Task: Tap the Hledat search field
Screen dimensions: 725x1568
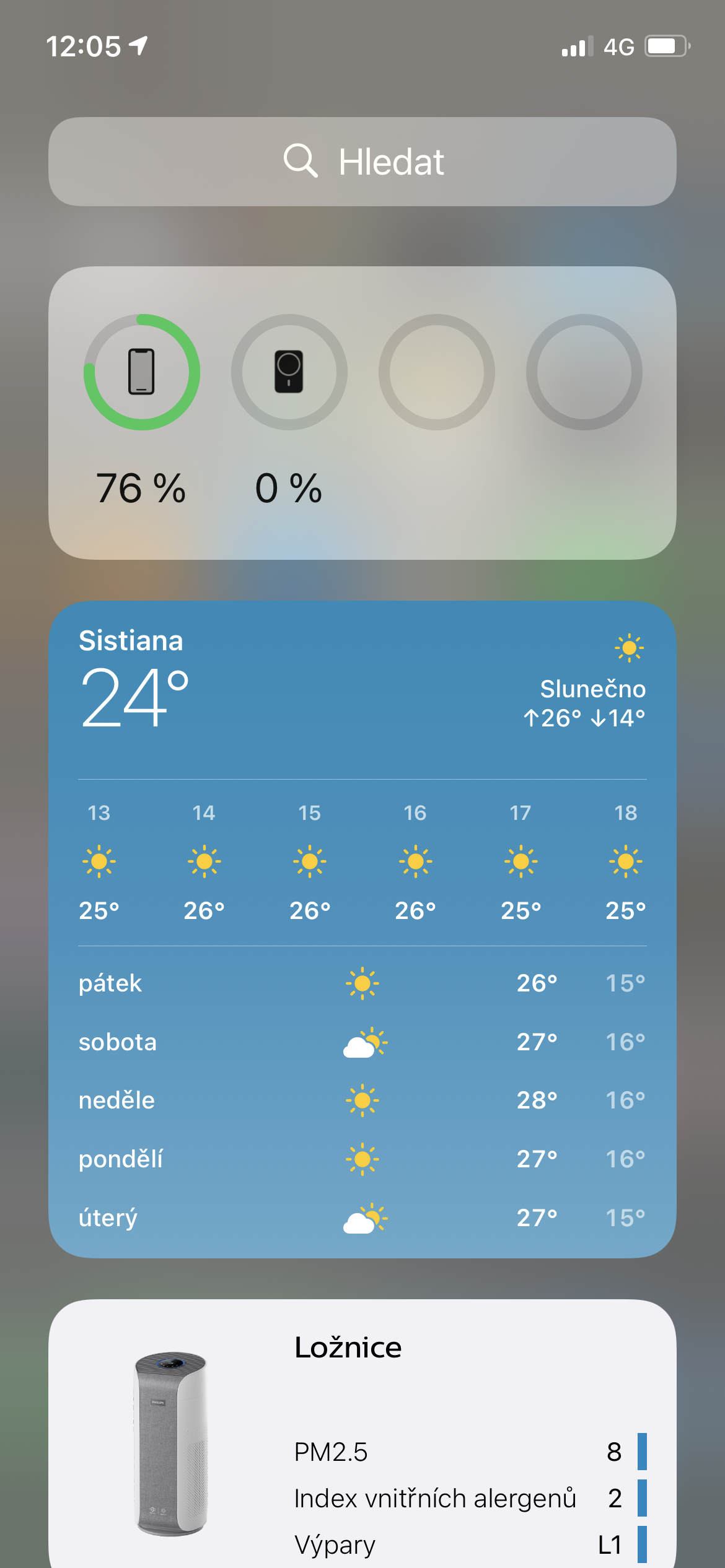Action: (x=362, y=161)
